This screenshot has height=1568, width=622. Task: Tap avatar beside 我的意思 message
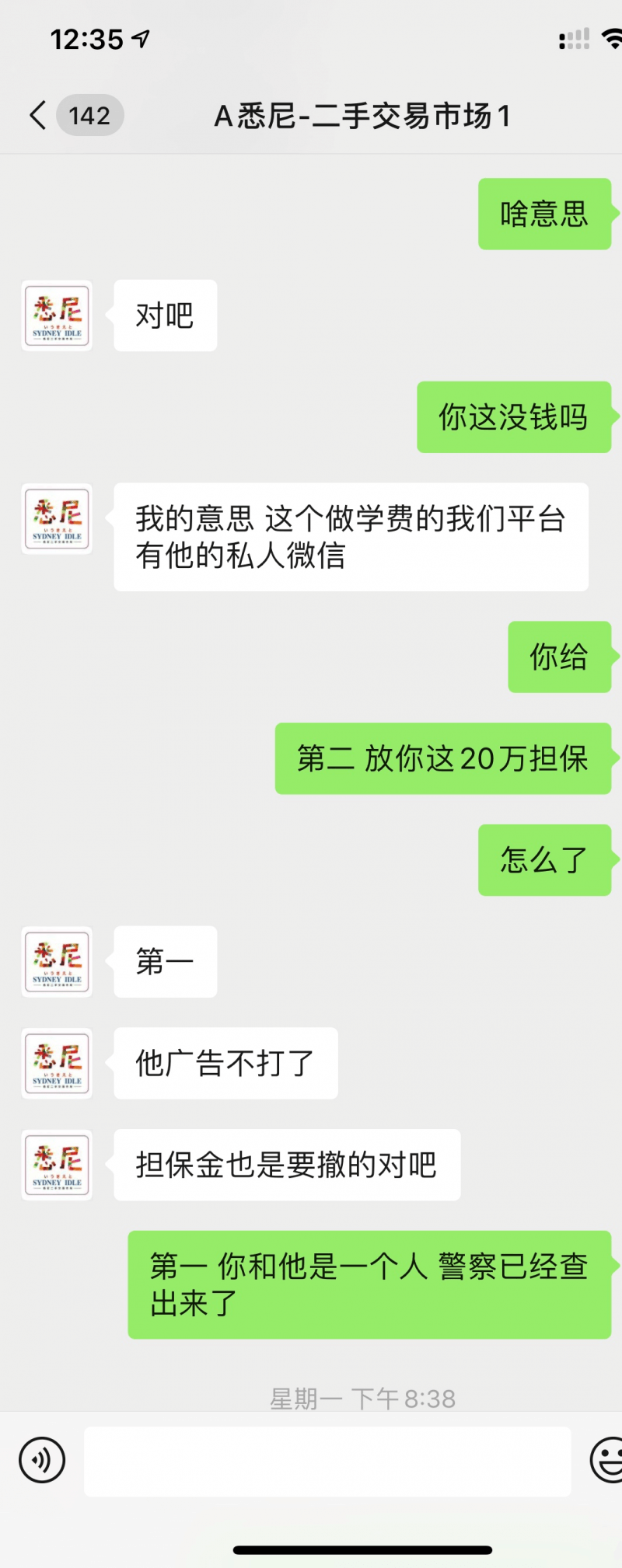57,518
